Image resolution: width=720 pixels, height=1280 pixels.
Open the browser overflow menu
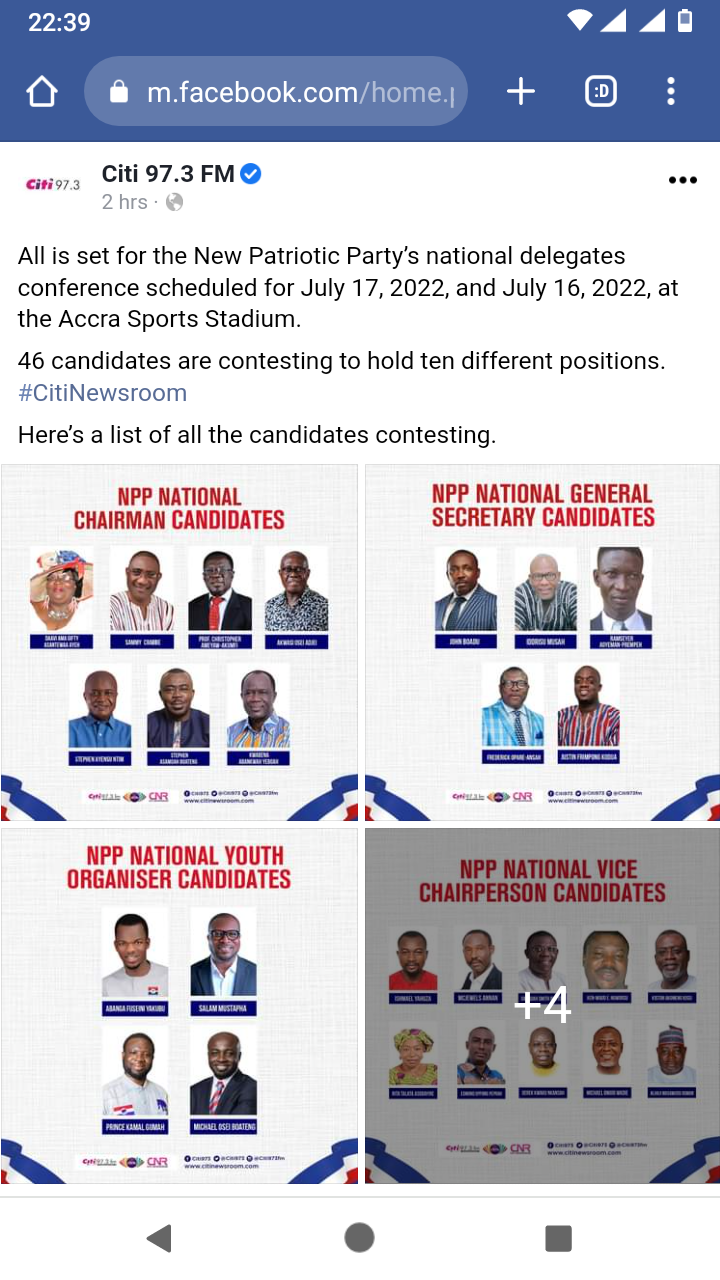(x=671, y=93)
